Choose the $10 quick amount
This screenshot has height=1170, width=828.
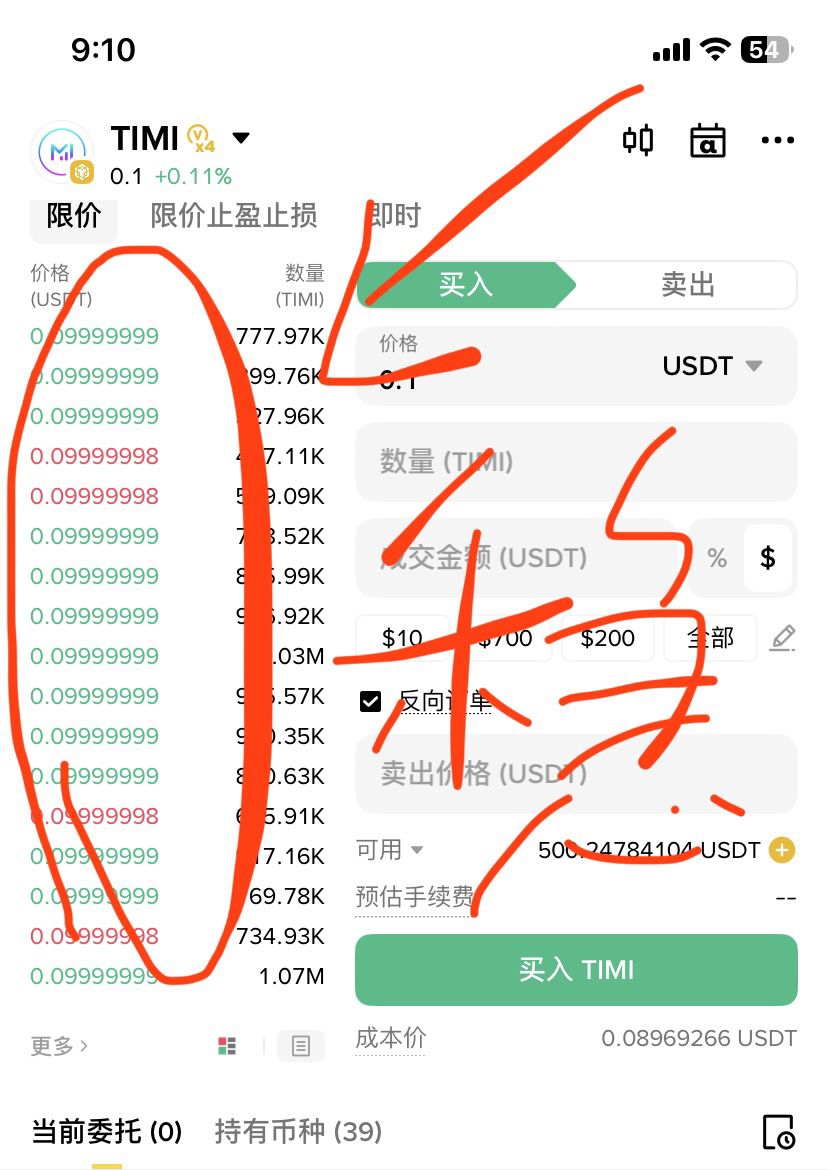point(402,638)
